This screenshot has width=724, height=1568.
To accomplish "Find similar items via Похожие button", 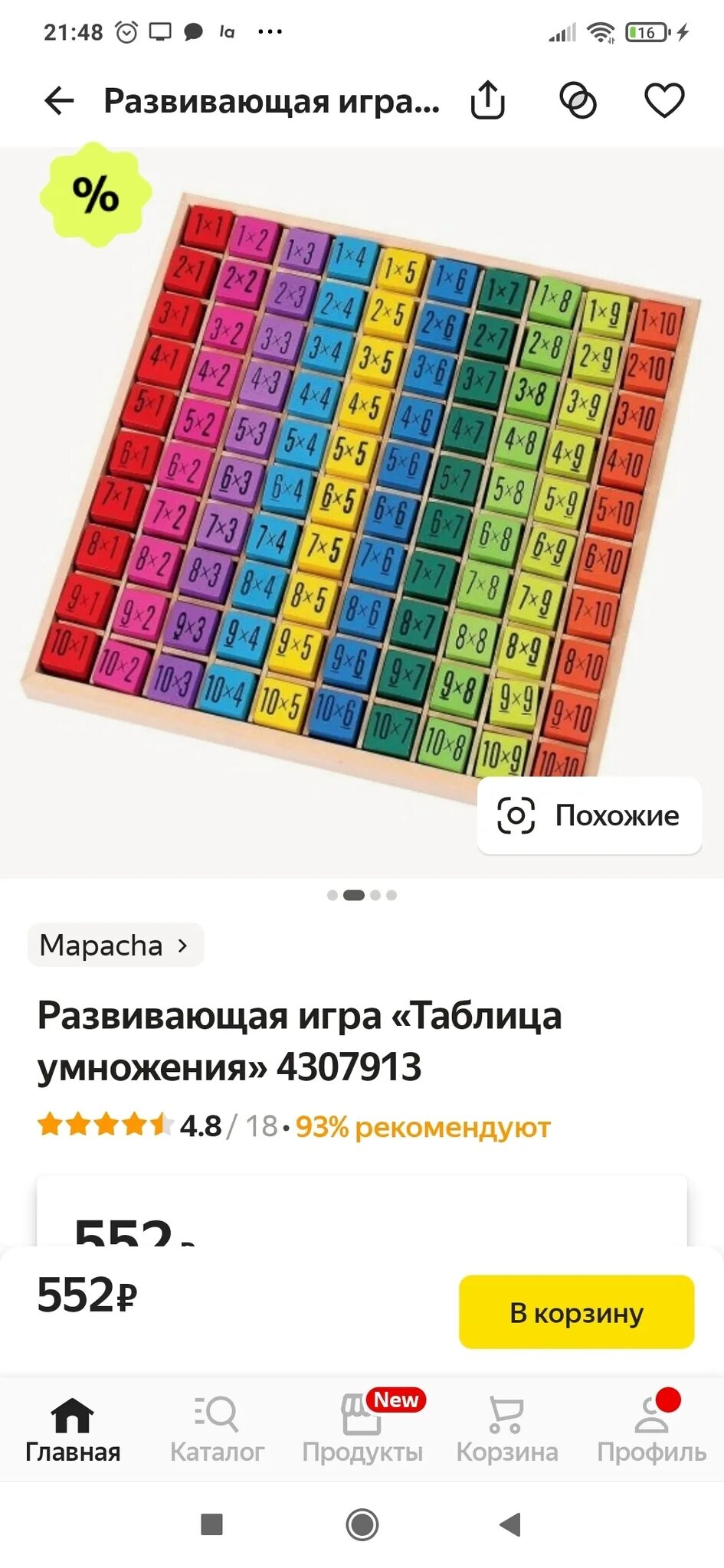I will tap(589, 815).
